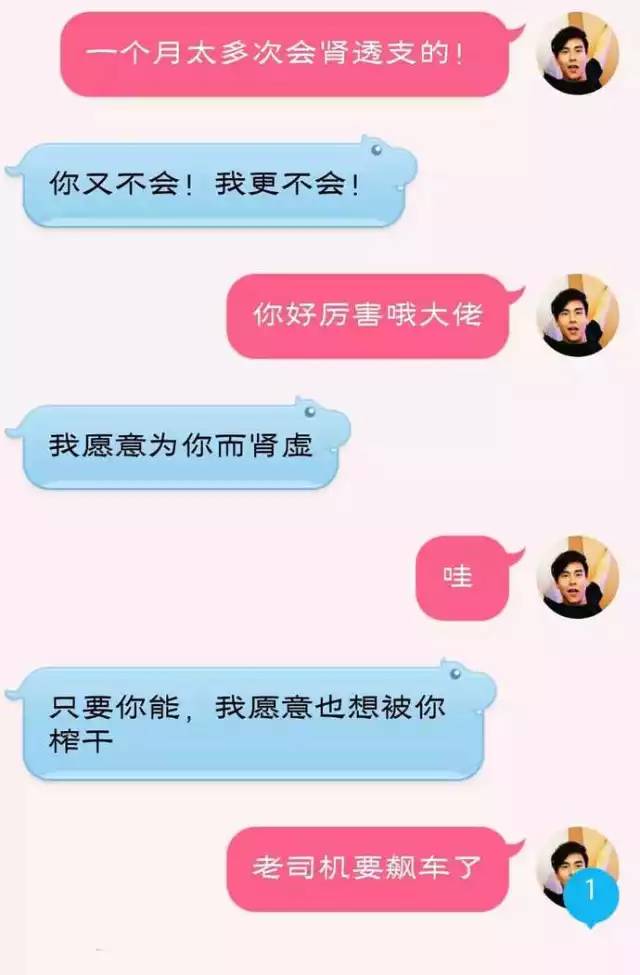Open avatar beside the 你好厉害哦大佬 message

578,315
